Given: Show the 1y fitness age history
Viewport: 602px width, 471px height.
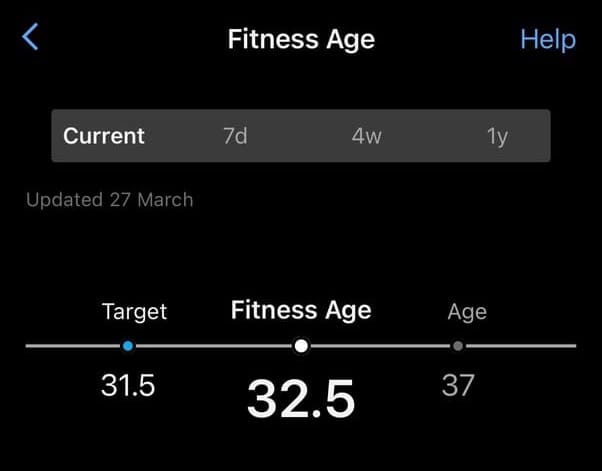Looking at the screenshot, I should pos(497,136).
